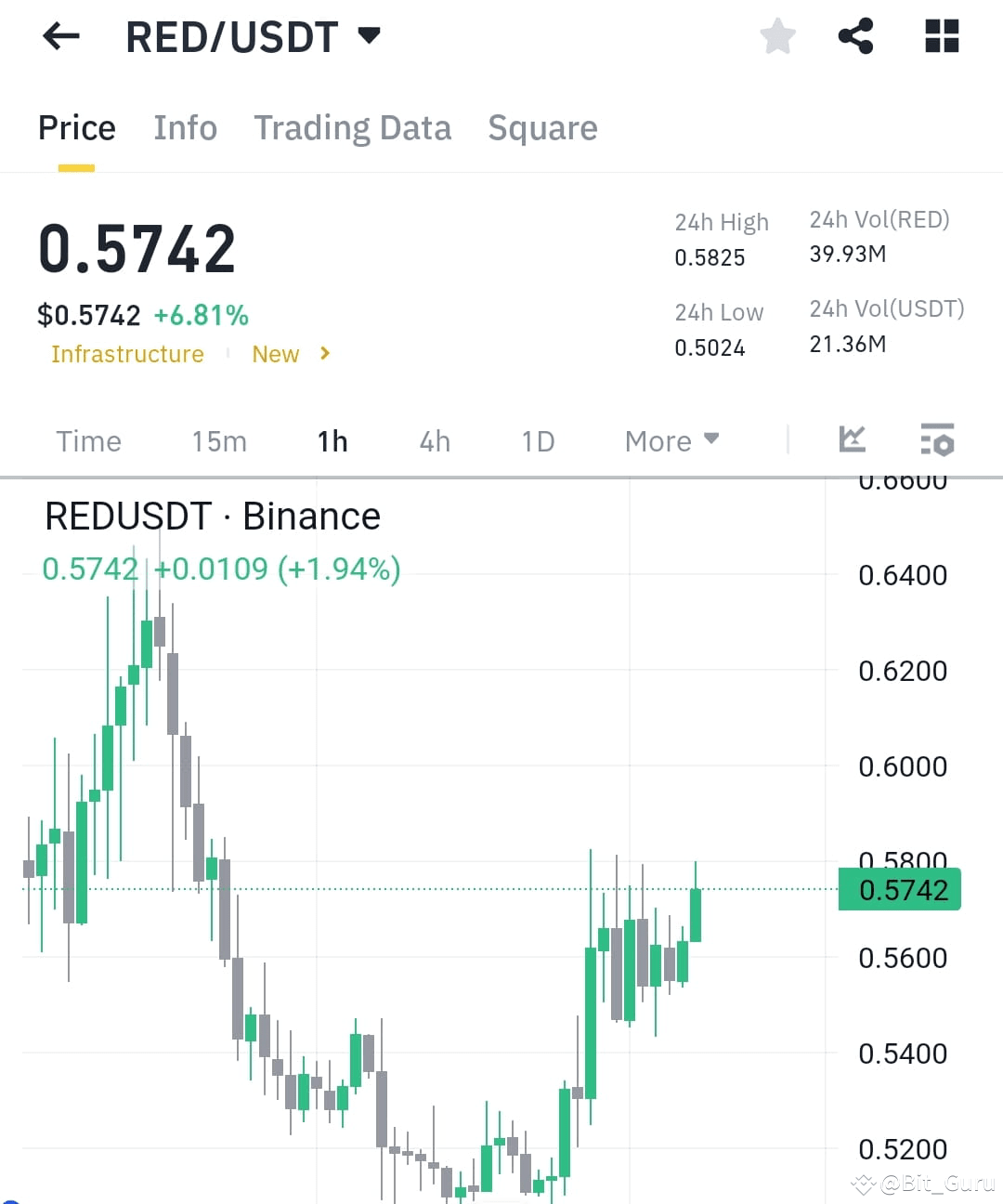Open the Trading Data tab
Image resolution: width=1003 pixels, height=1204 pixels.
coord(353,127)
